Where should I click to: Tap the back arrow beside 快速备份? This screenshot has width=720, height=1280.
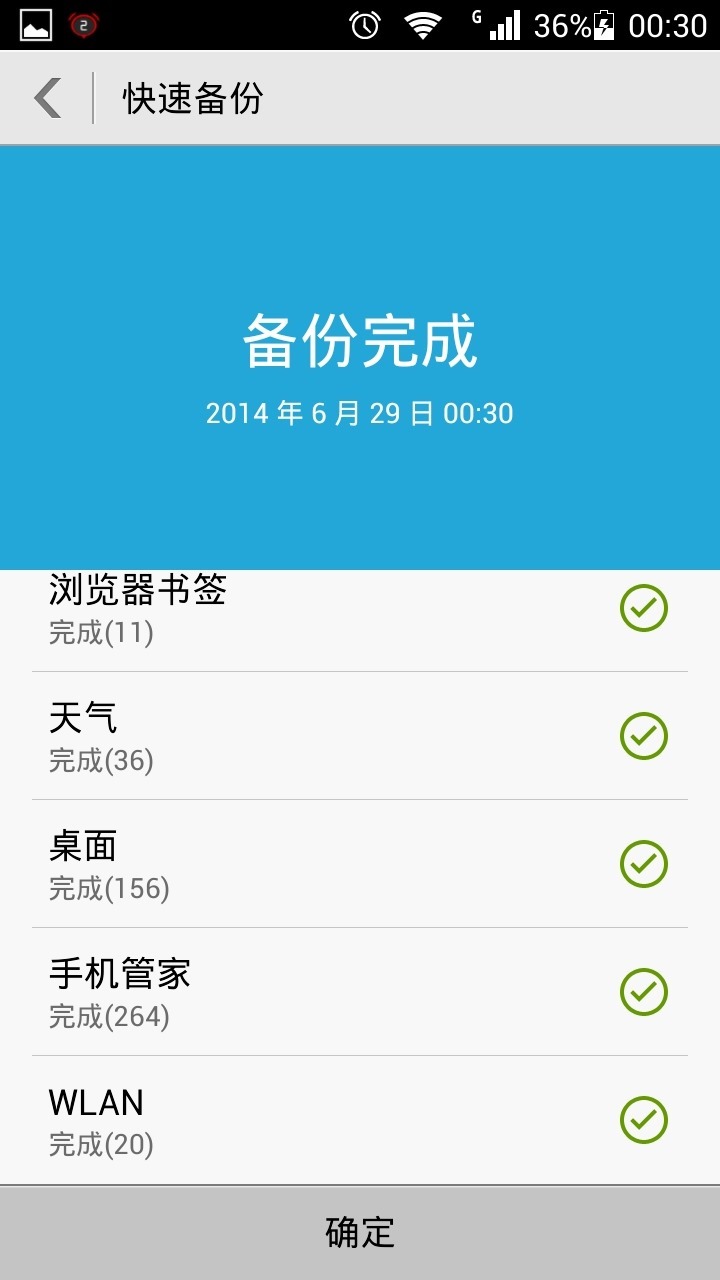47,98
